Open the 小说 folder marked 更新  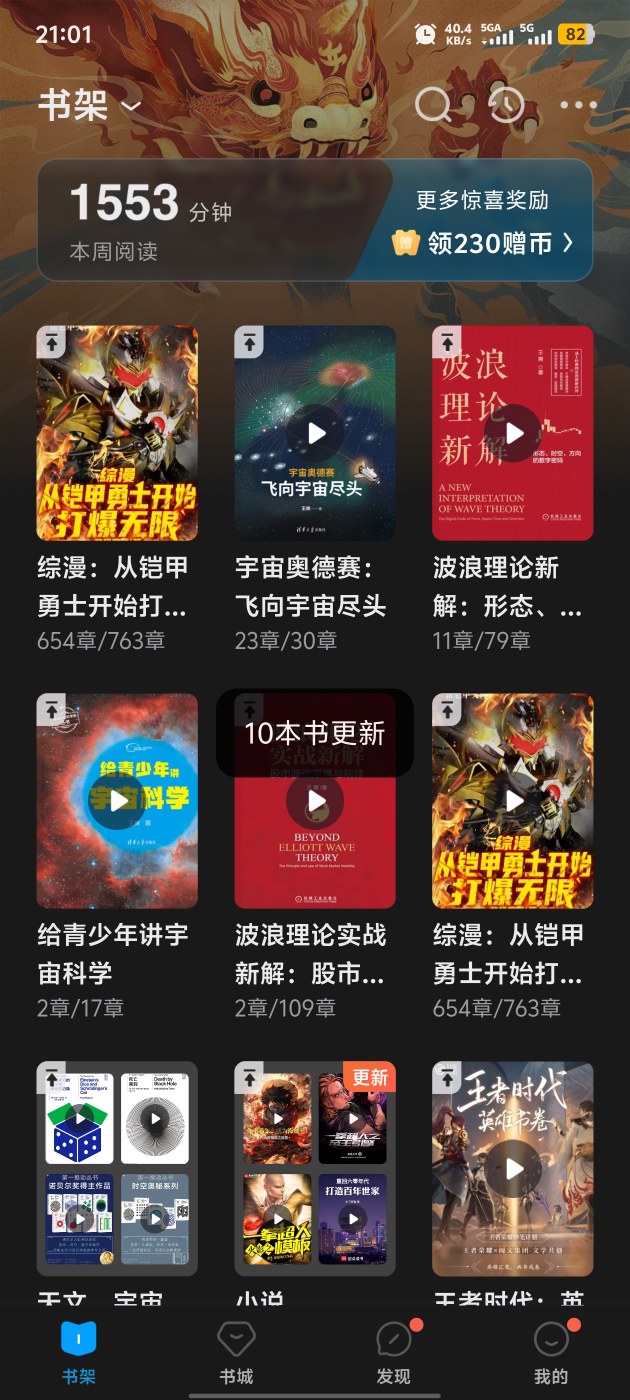click(x=315, y=1168)
